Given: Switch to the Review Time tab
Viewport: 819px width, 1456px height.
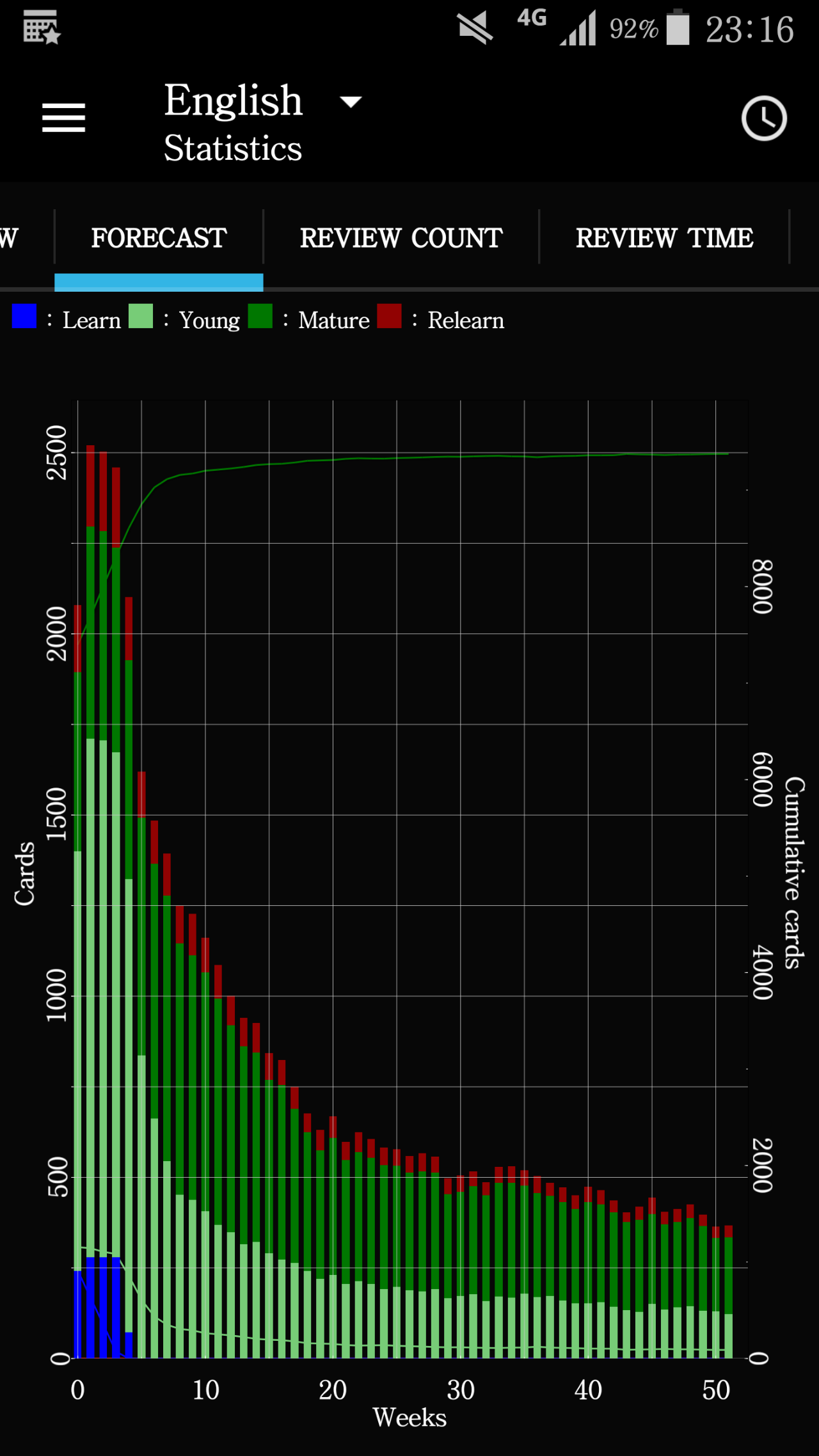Looking at the screenshot, I should tap(664, 238).
